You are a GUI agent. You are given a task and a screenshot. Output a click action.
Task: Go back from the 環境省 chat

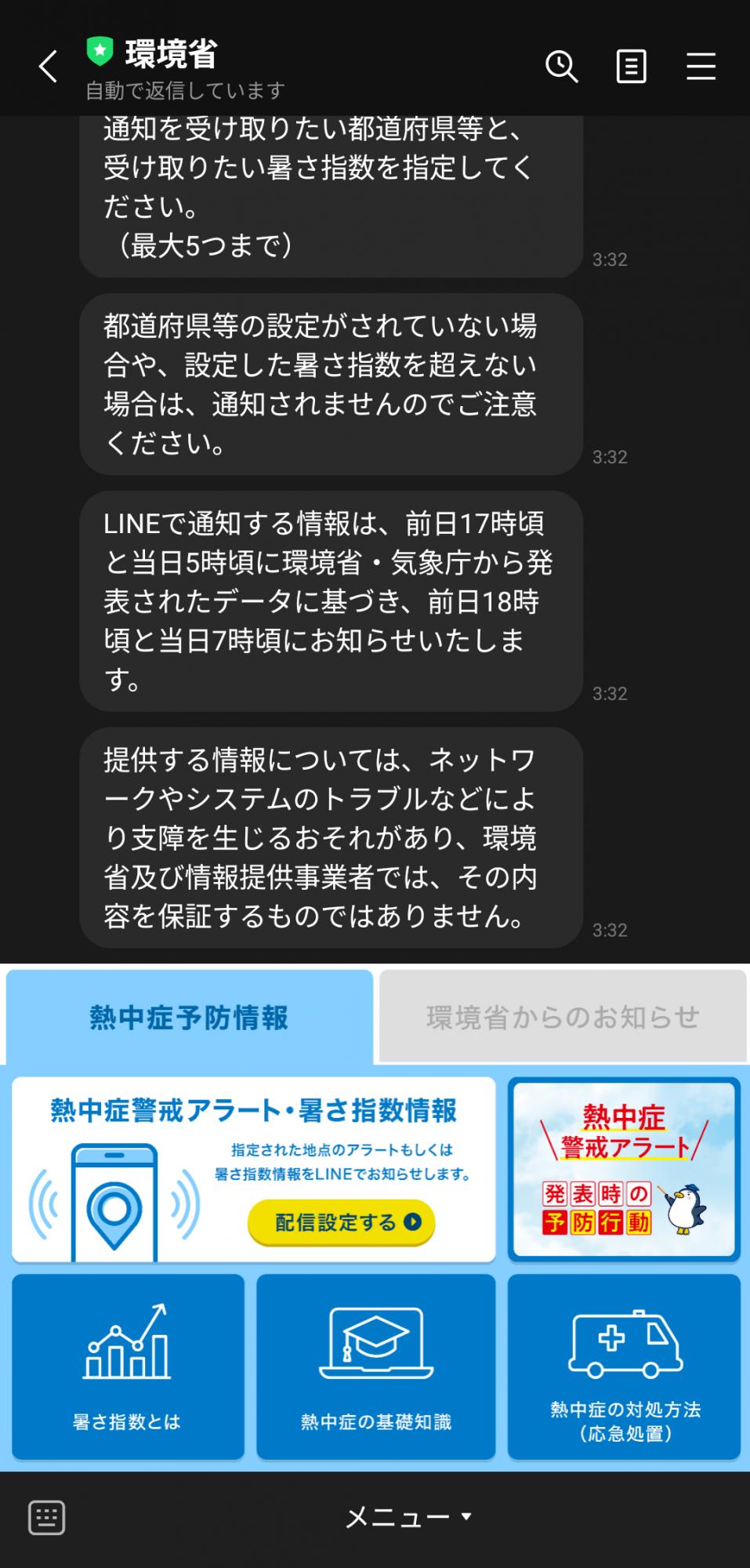pos(49,67)
